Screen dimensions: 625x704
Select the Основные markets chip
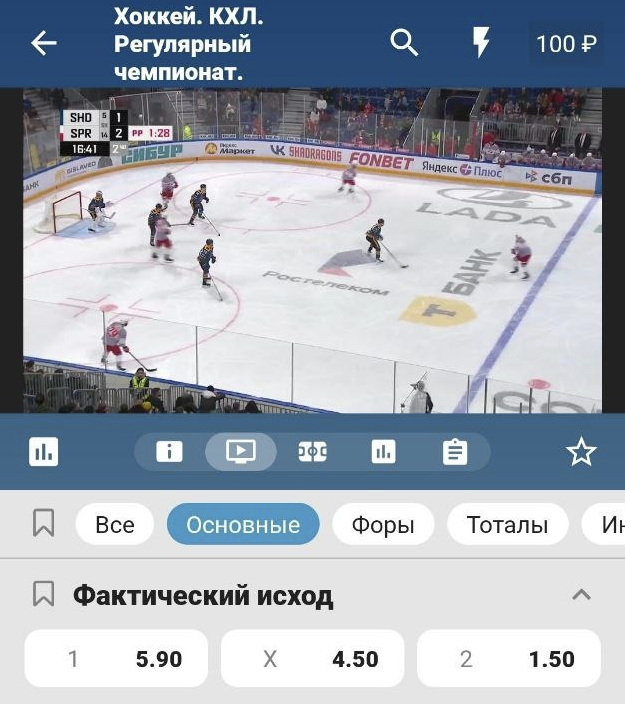tap(243, 524)
